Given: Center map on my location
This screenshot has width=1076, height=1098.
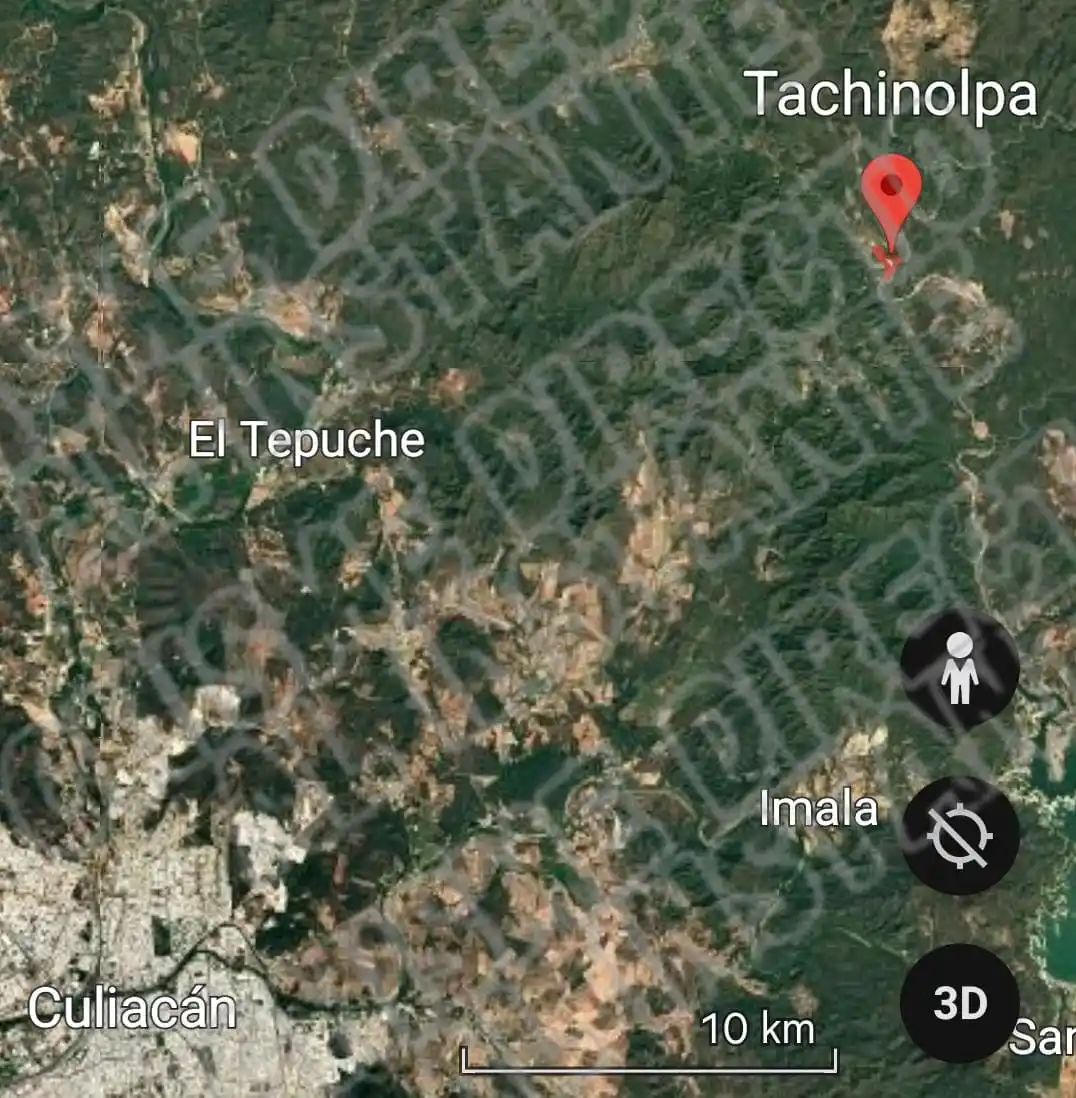Looking at the screenshot, I should (959, 835).
